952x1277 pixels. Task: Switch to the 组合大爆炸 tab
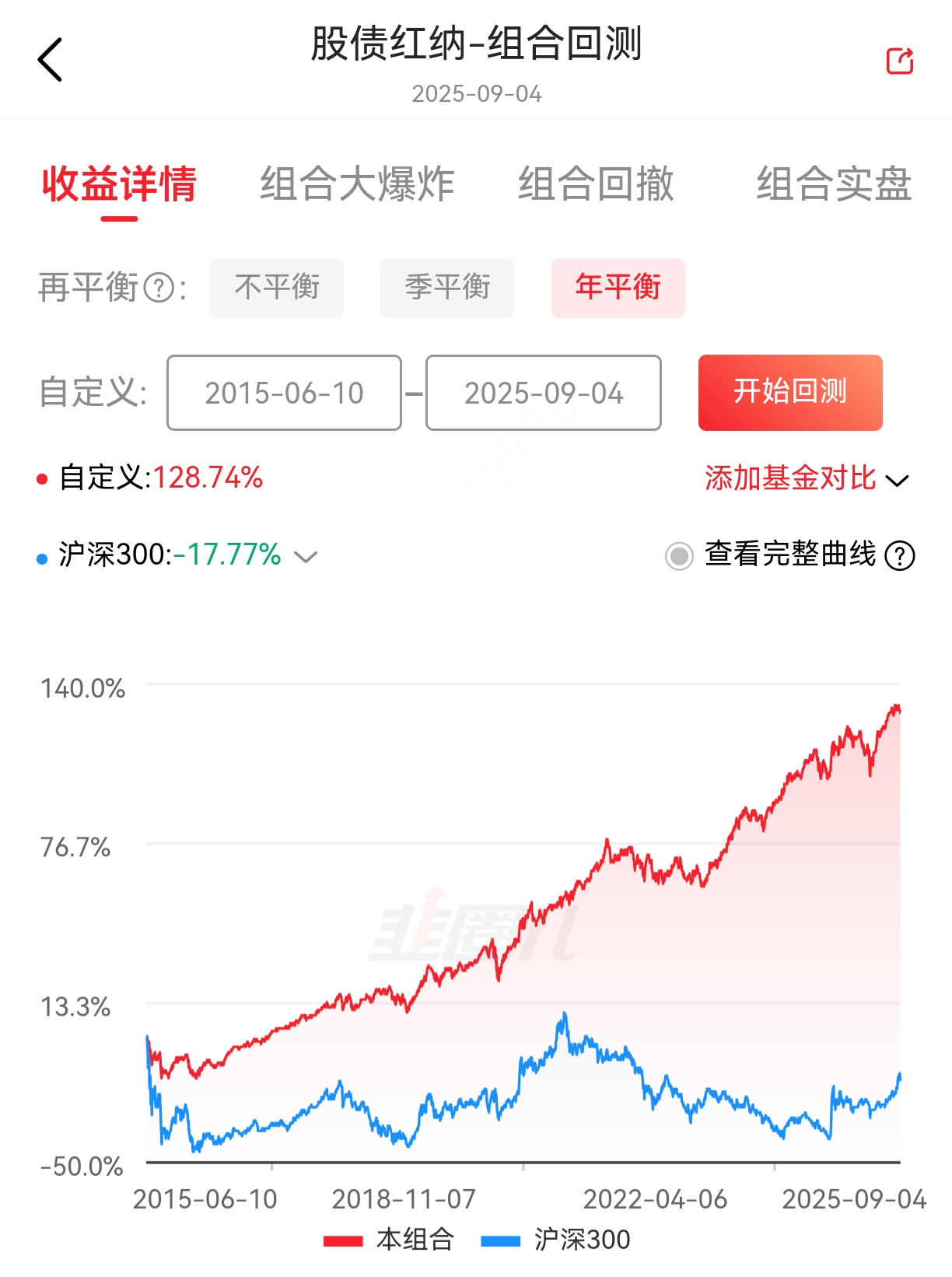357,184
